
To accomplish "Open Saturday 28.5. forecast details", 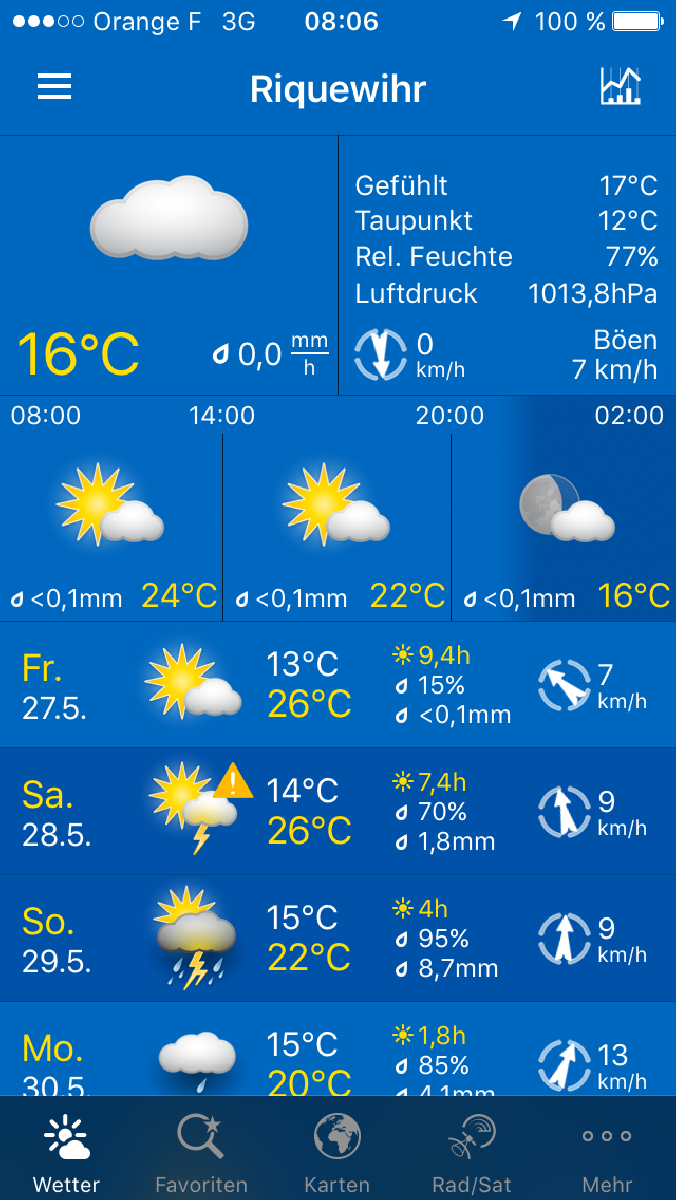I will 338,811.
